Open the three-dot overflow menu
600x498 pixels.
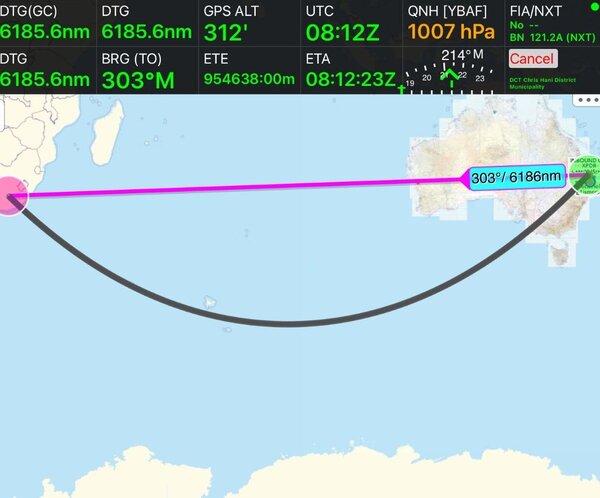click(586, 101)
